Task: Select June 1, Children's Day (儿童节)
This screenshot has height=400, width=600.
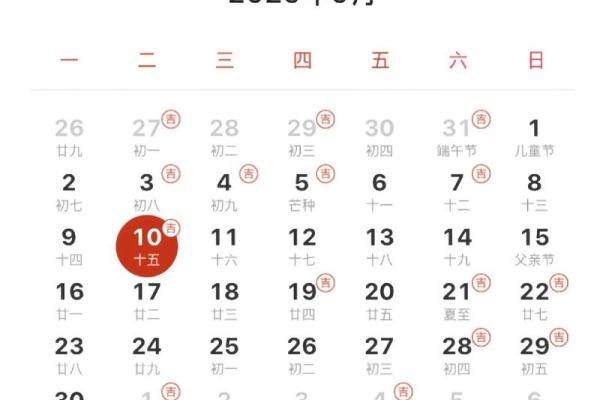Action: [534, 137]
